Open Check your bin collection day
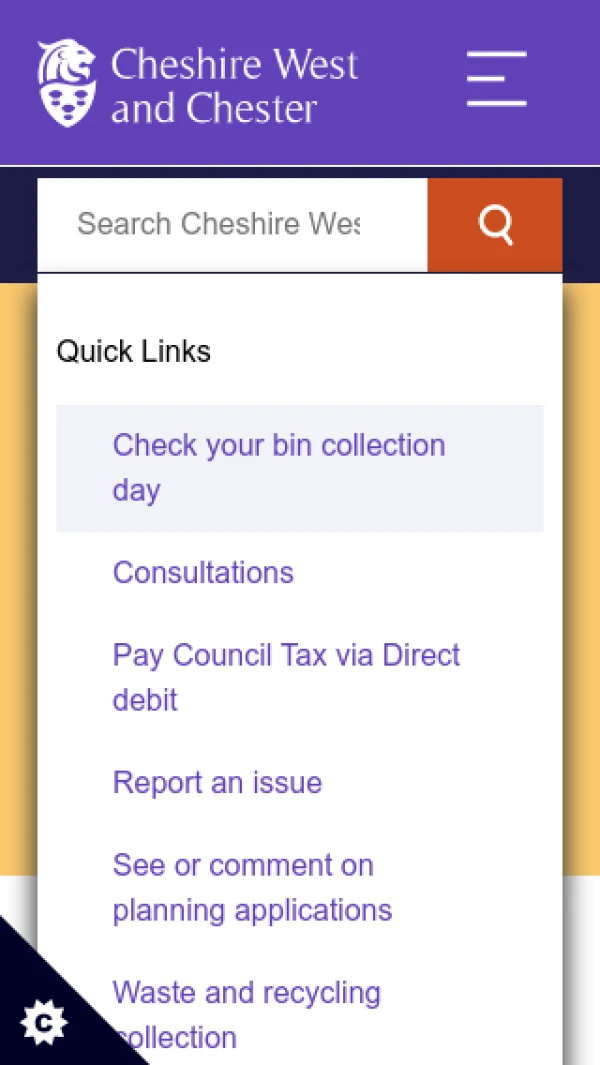The width and height of the screenshot is (600, 1065). [x=279, y=467]
